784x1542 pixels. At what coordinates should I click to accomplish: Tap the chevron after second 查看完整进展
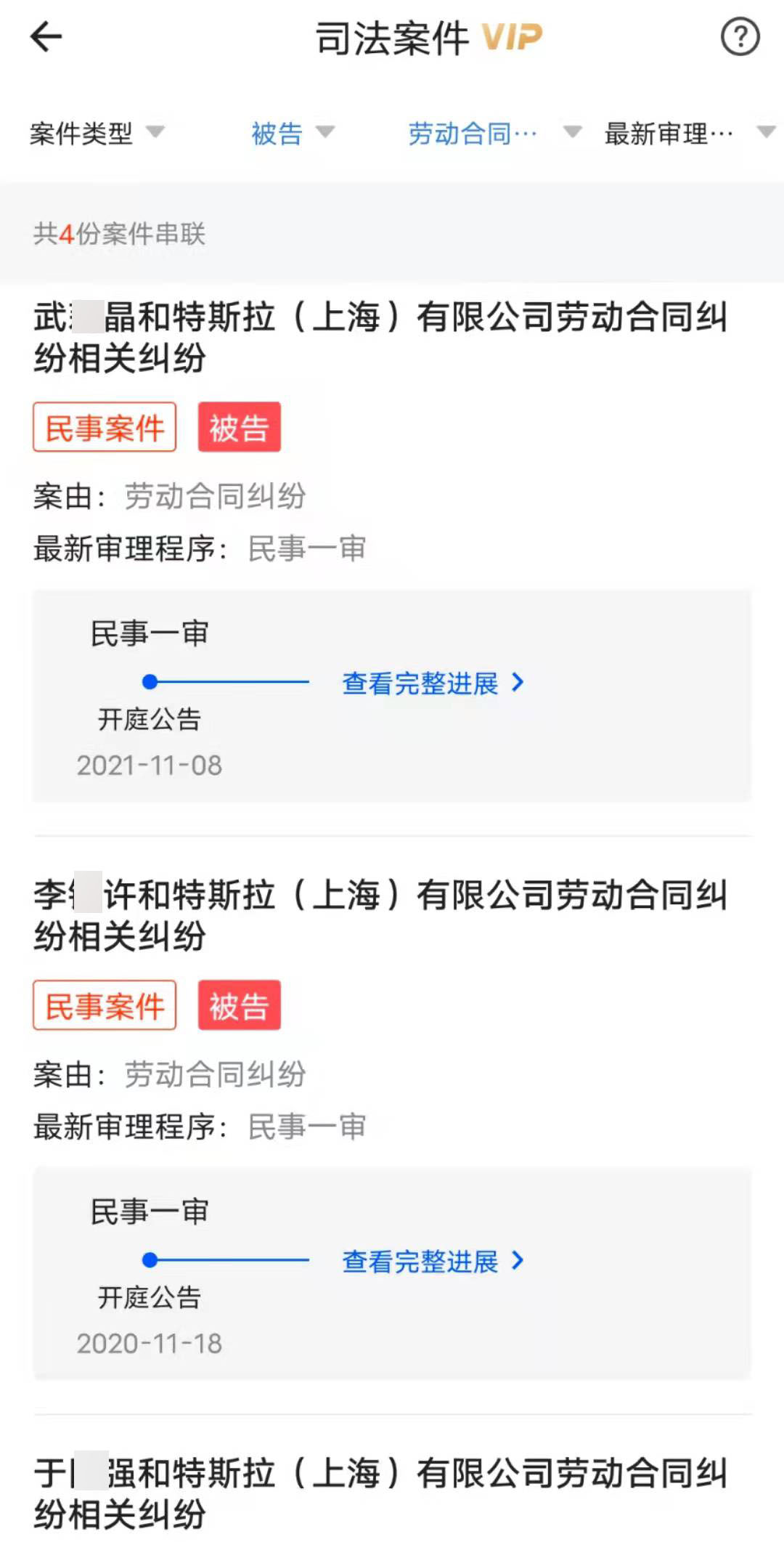pyautogui.click(x=517, y=1262)
